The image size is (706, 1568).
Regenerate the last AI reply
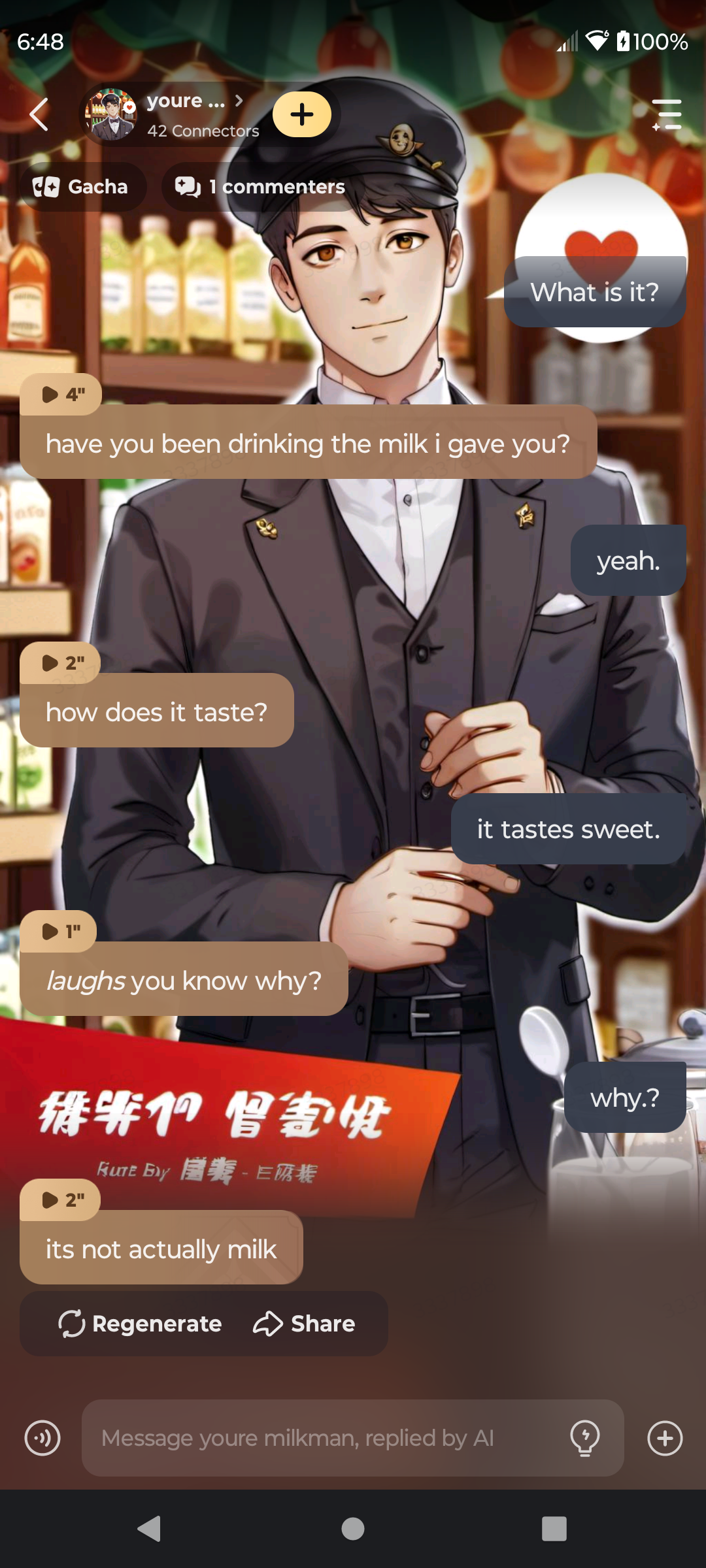click(x=141, y=1324)
